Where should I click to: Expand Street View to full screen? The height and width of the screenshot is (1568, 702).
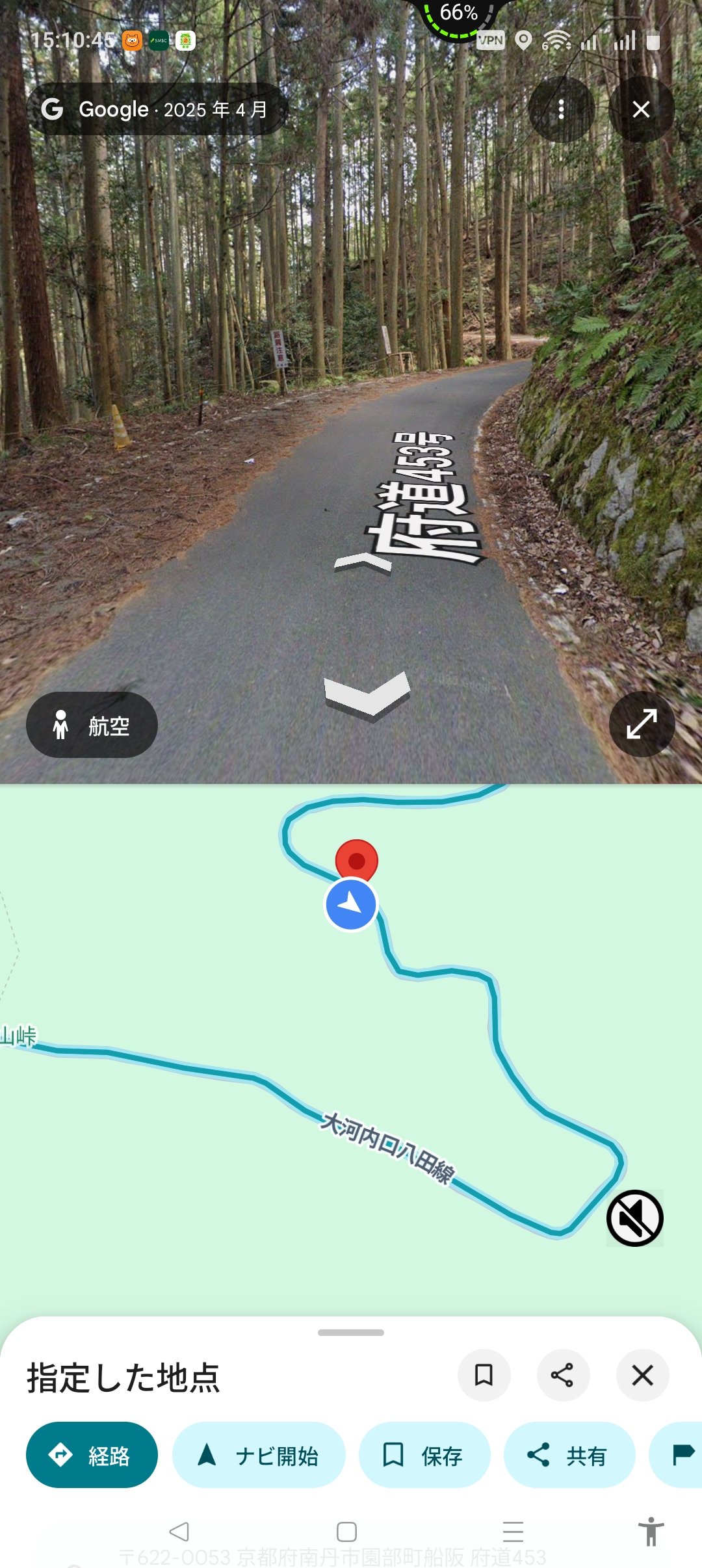pos(641,724)
